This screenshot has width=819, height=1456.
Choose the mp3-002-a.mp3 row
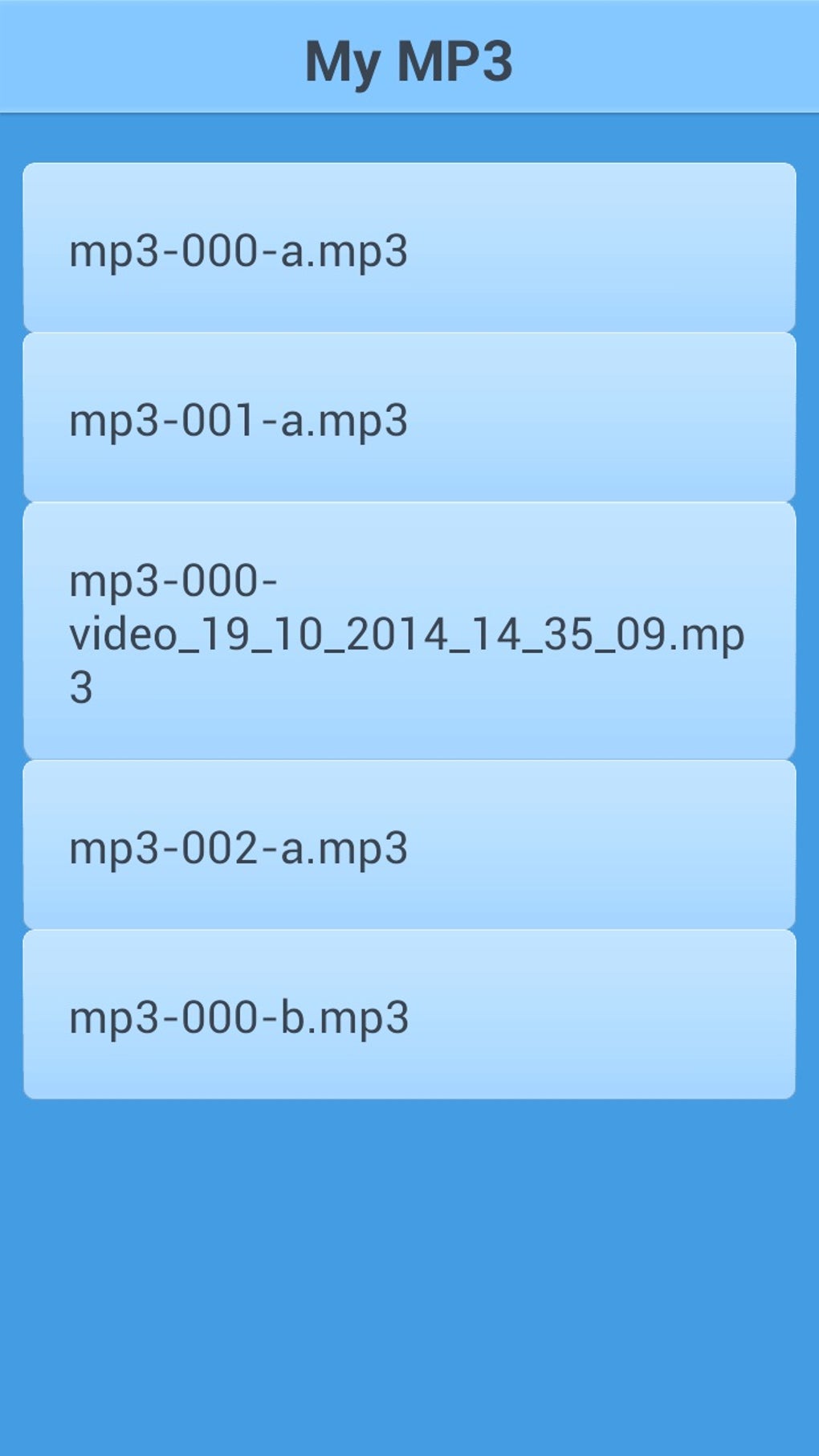click(x=409, y=845)
